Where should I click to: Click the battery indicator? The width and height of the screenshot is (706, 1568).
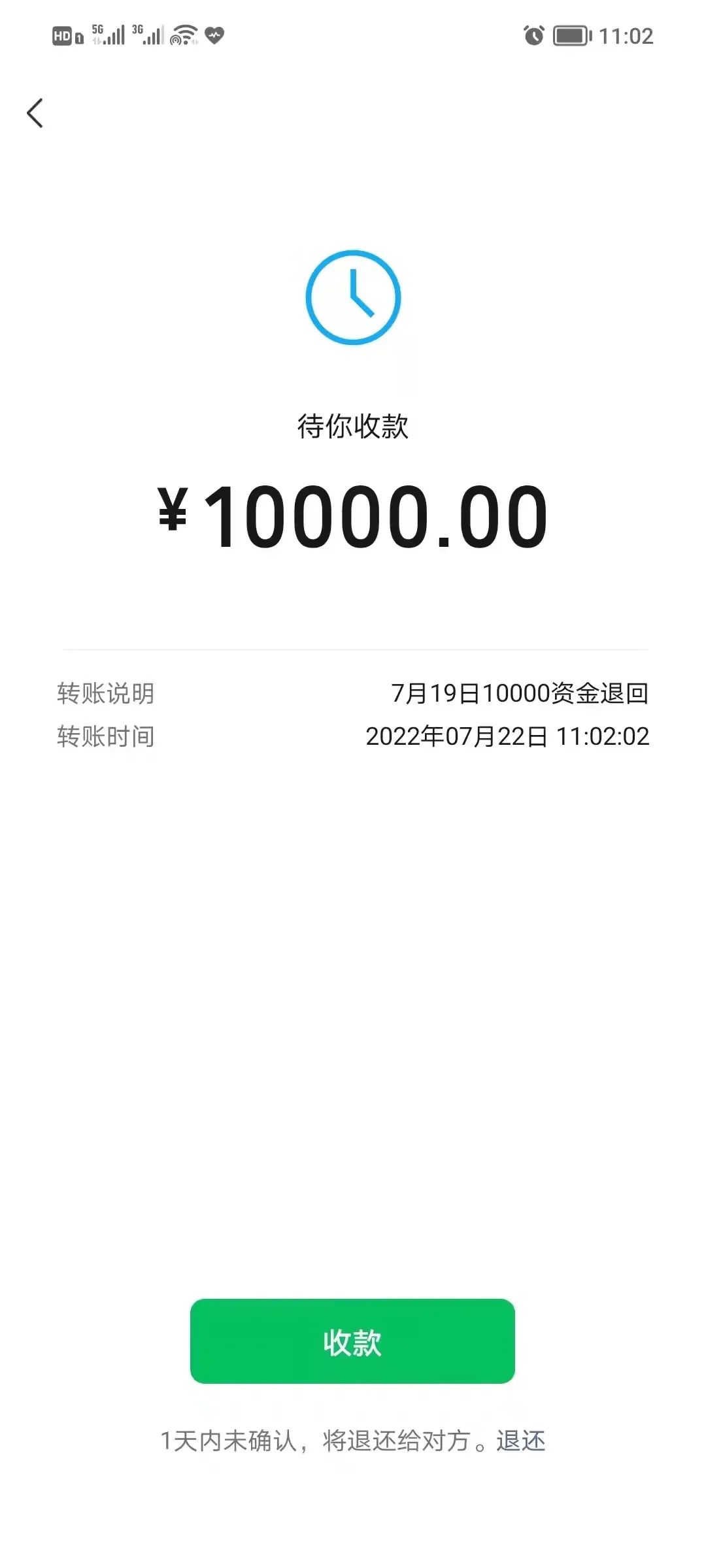click(x=571, y=36)
